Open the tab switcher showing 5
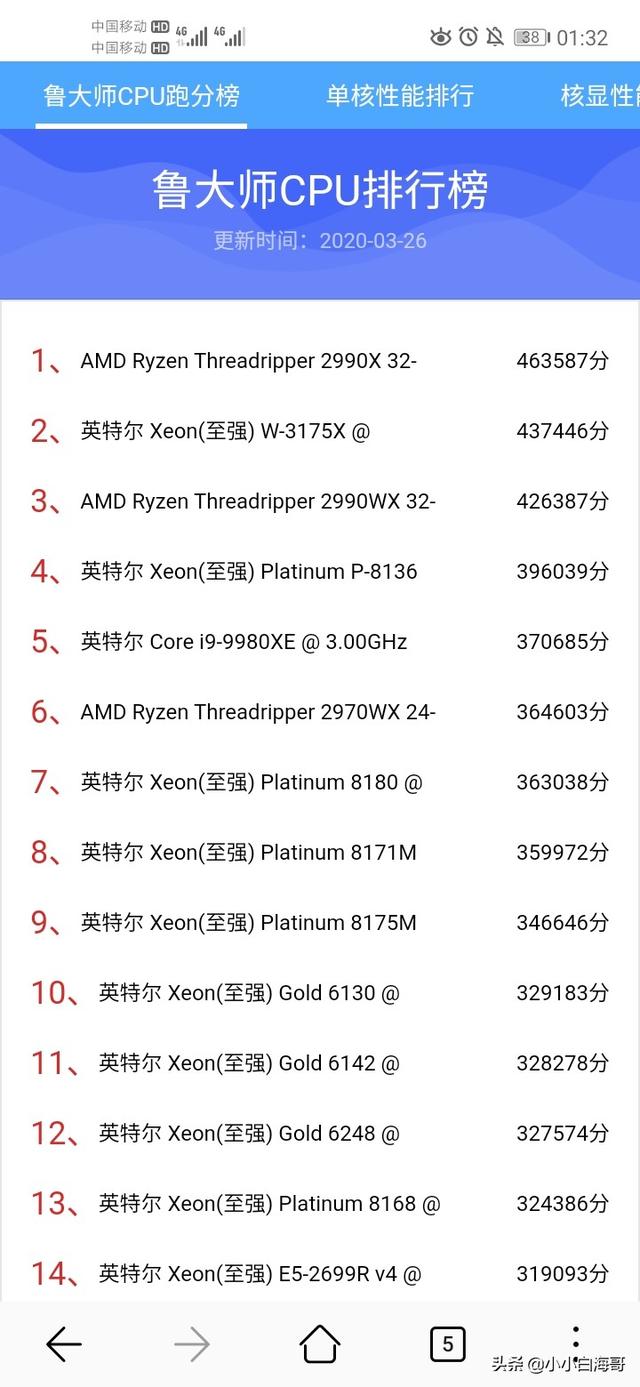Viewport: 640px width, 1387px height. pyautogui.click(x=447, y=1345)
